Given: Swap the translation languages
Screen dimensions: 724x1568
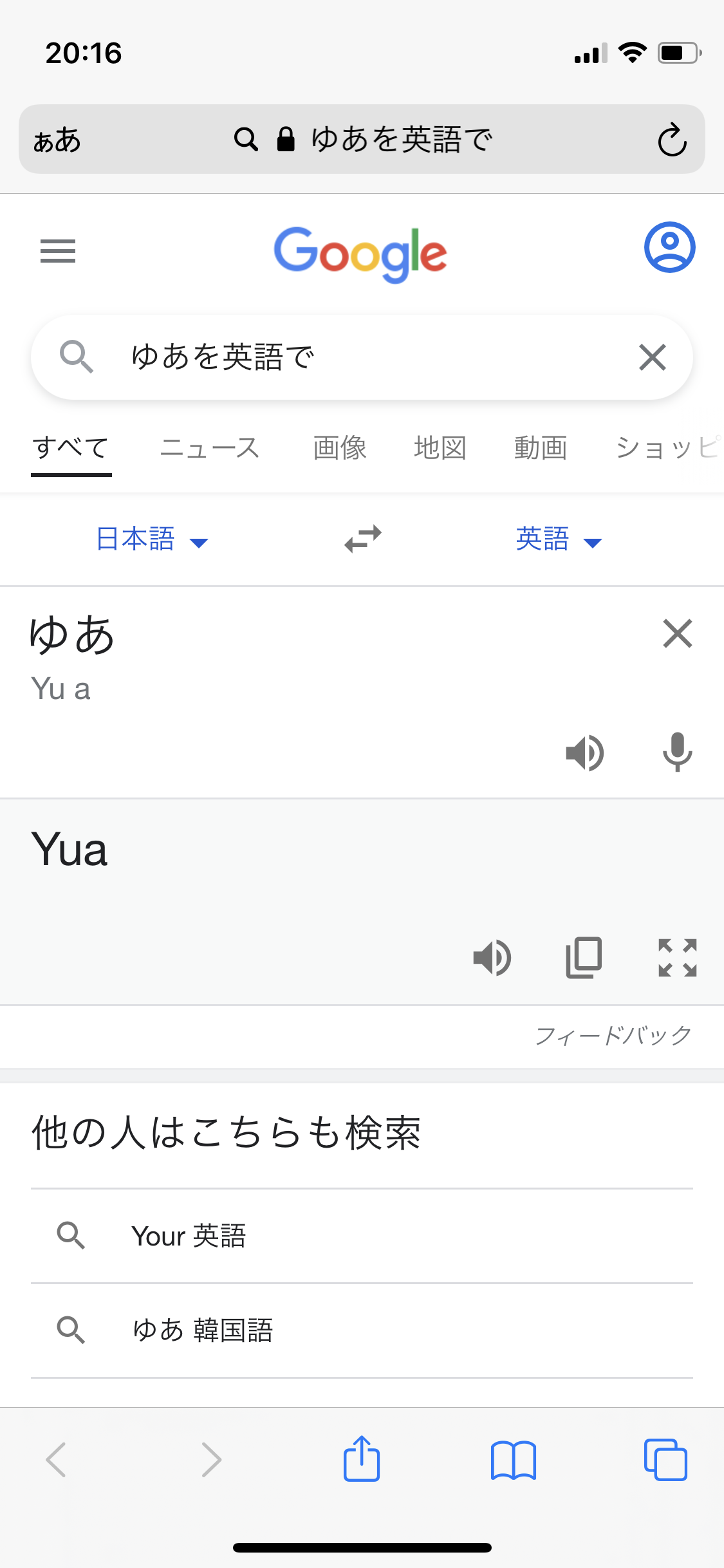Looking at the screenshot, I should coord(363,539).
